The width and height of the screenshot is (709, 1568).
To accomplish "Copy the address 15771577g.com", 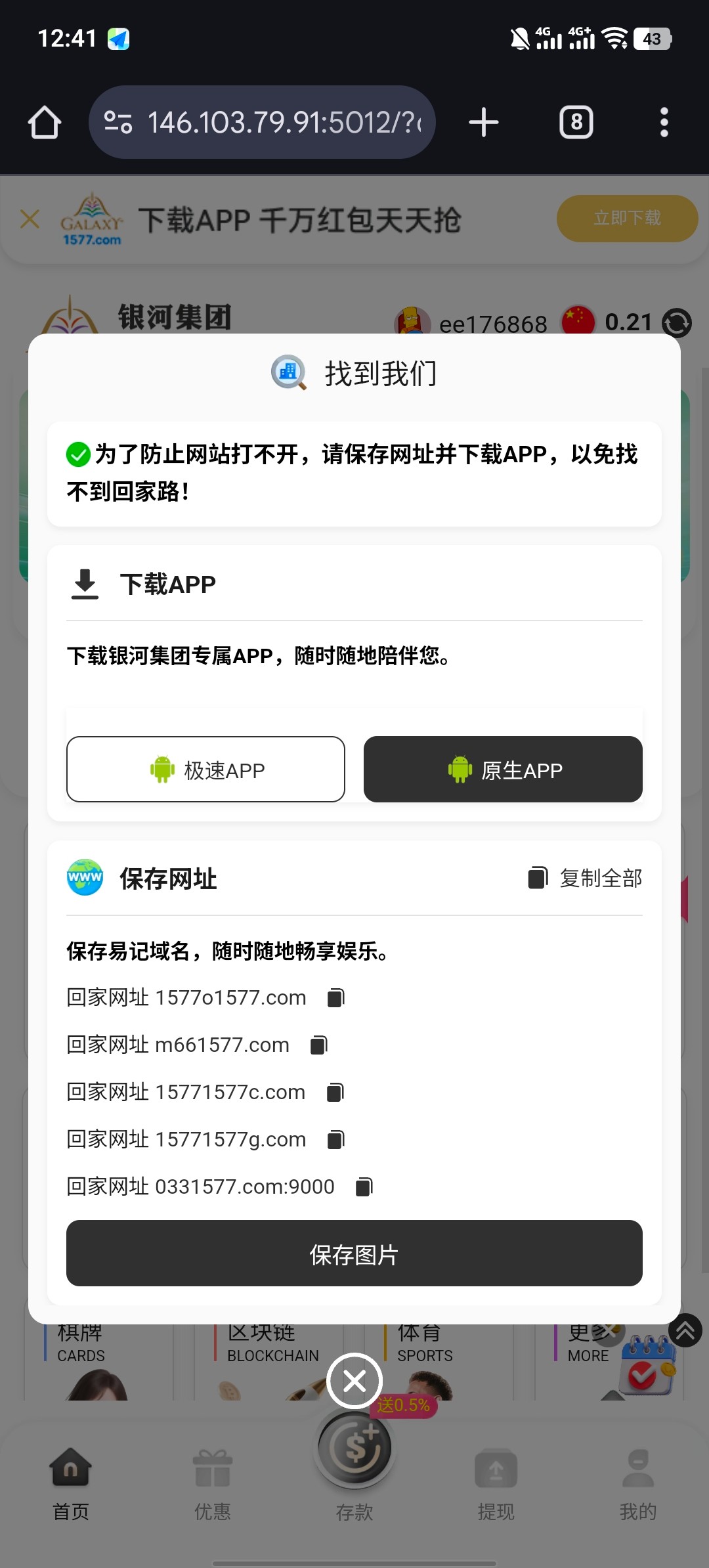I will [336, 1140].
